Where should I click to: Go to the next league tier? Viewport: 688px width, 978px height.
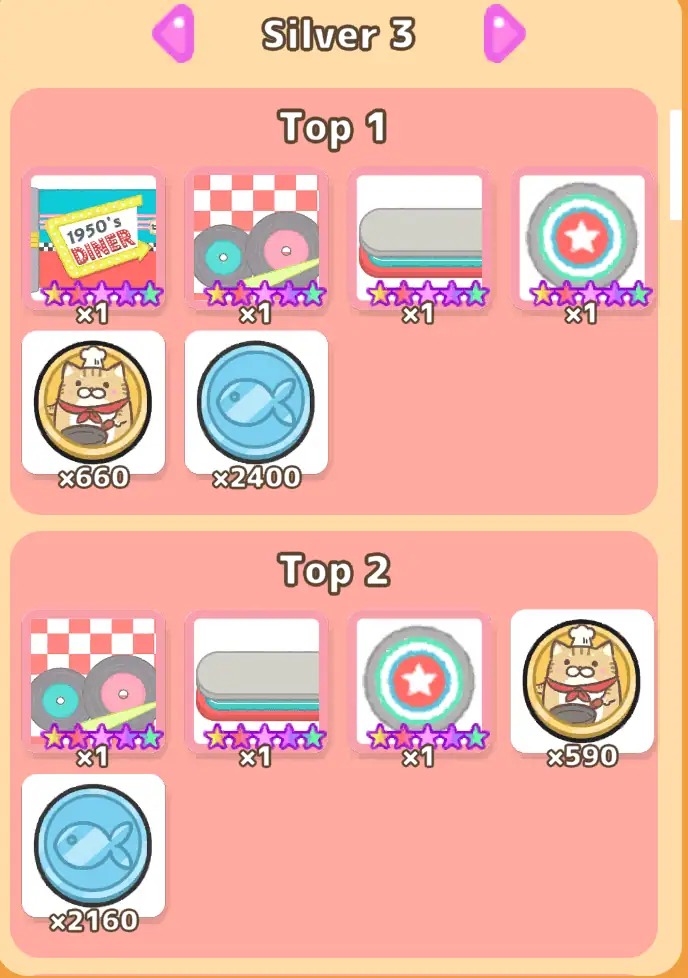[504, 34]
